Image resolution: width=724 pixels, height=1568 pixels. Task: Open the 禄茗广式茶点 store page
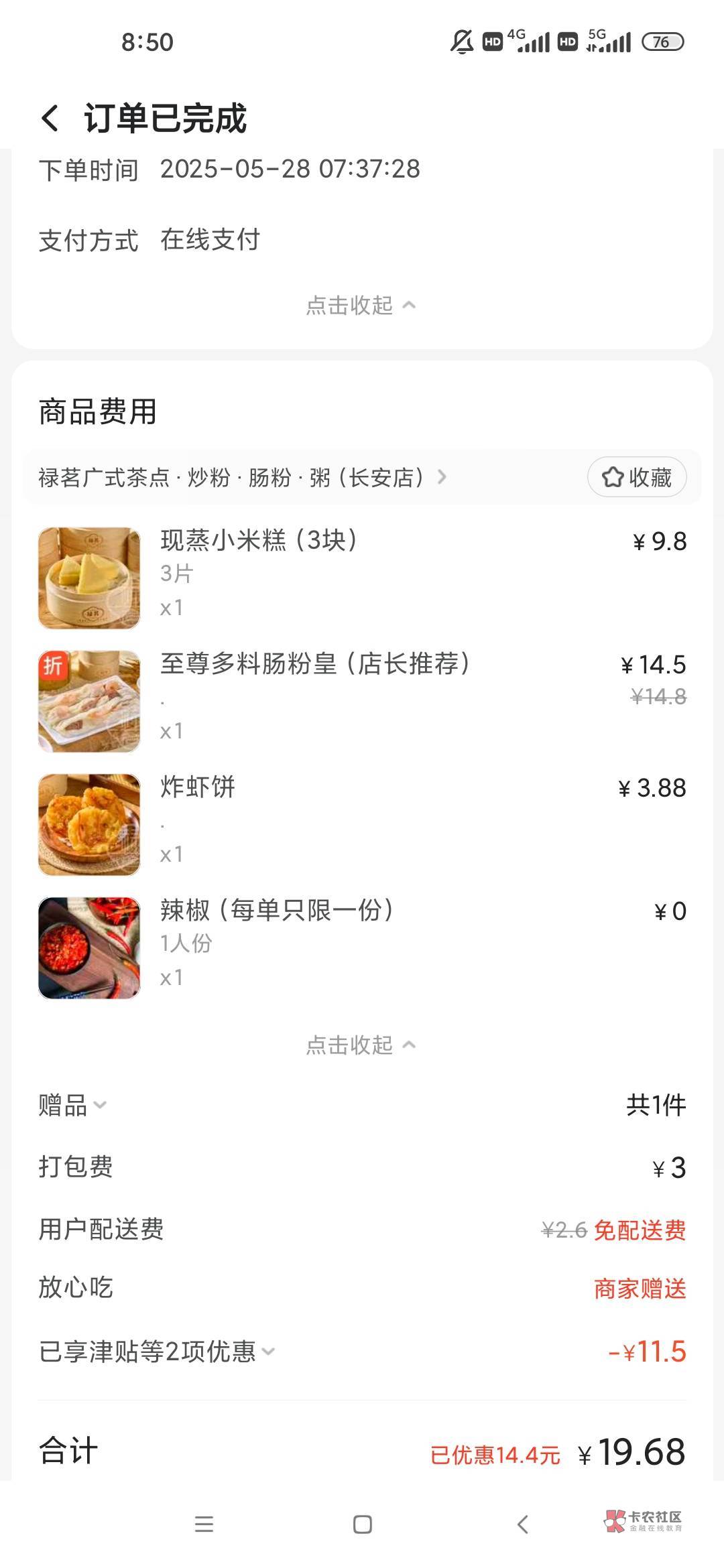click(x=241, y=478)
